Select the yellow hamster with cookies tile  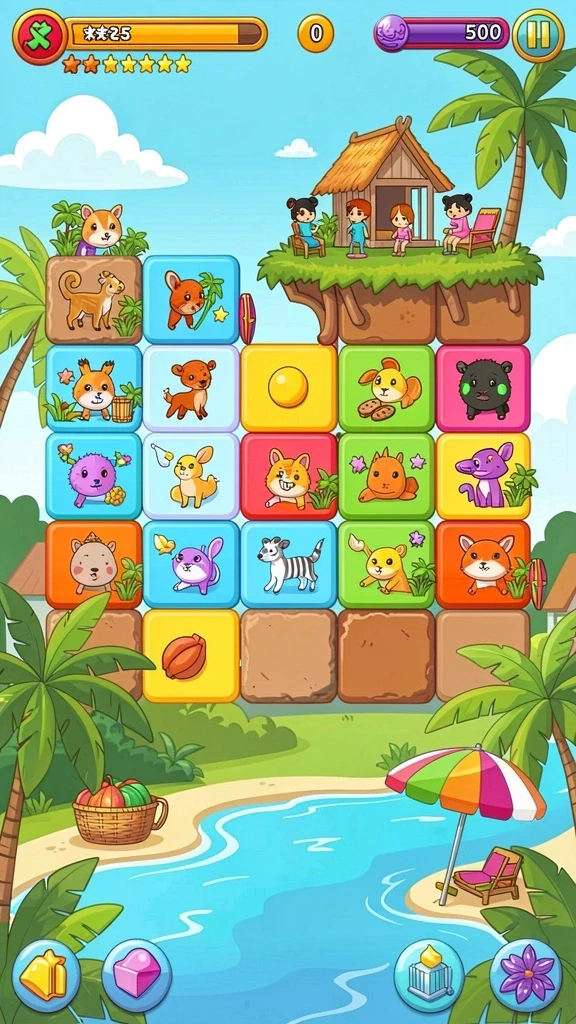point(387,388)
